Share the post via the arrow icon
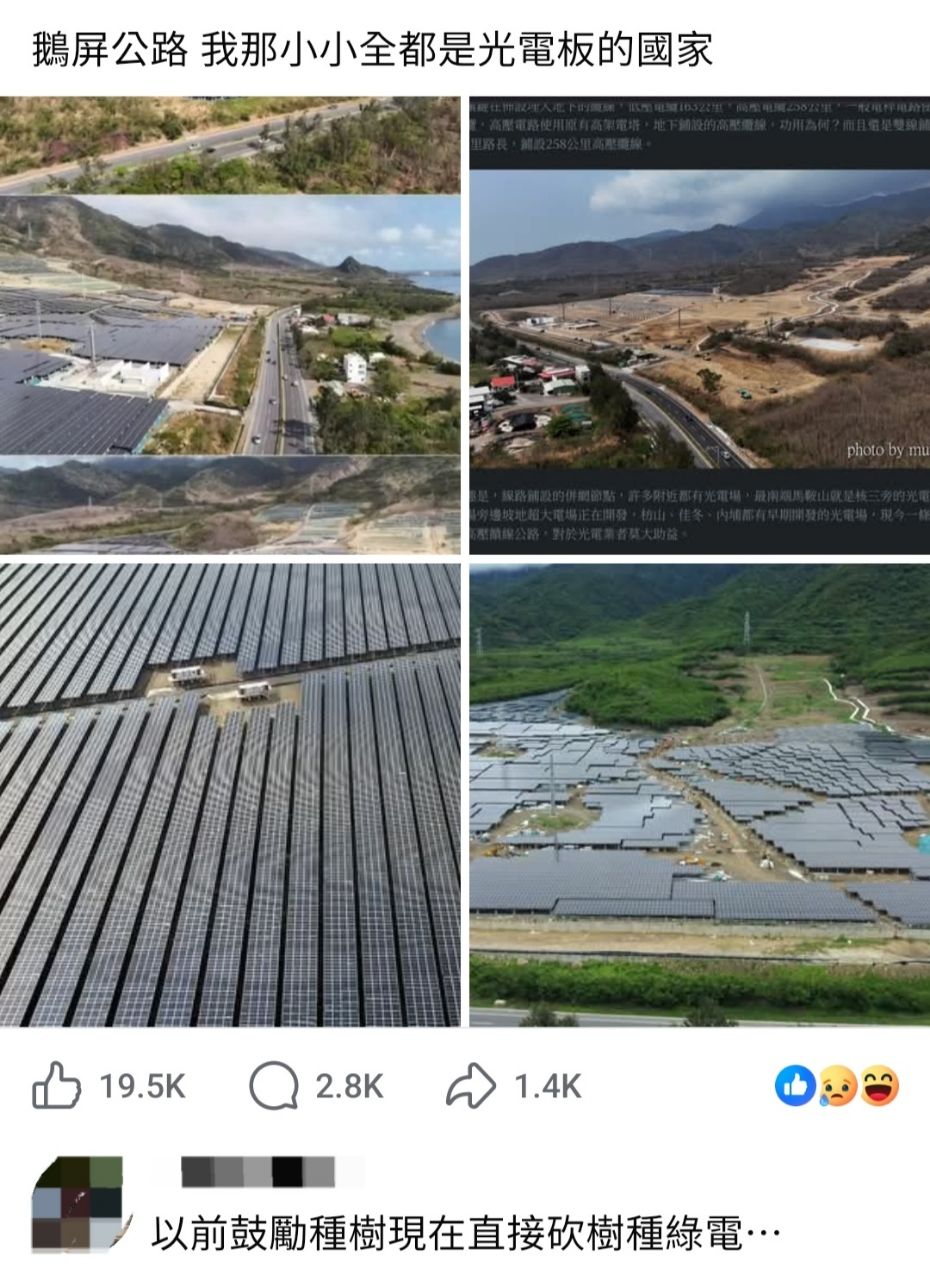This screenshot has height=1280, width=930. point(471,1087)
